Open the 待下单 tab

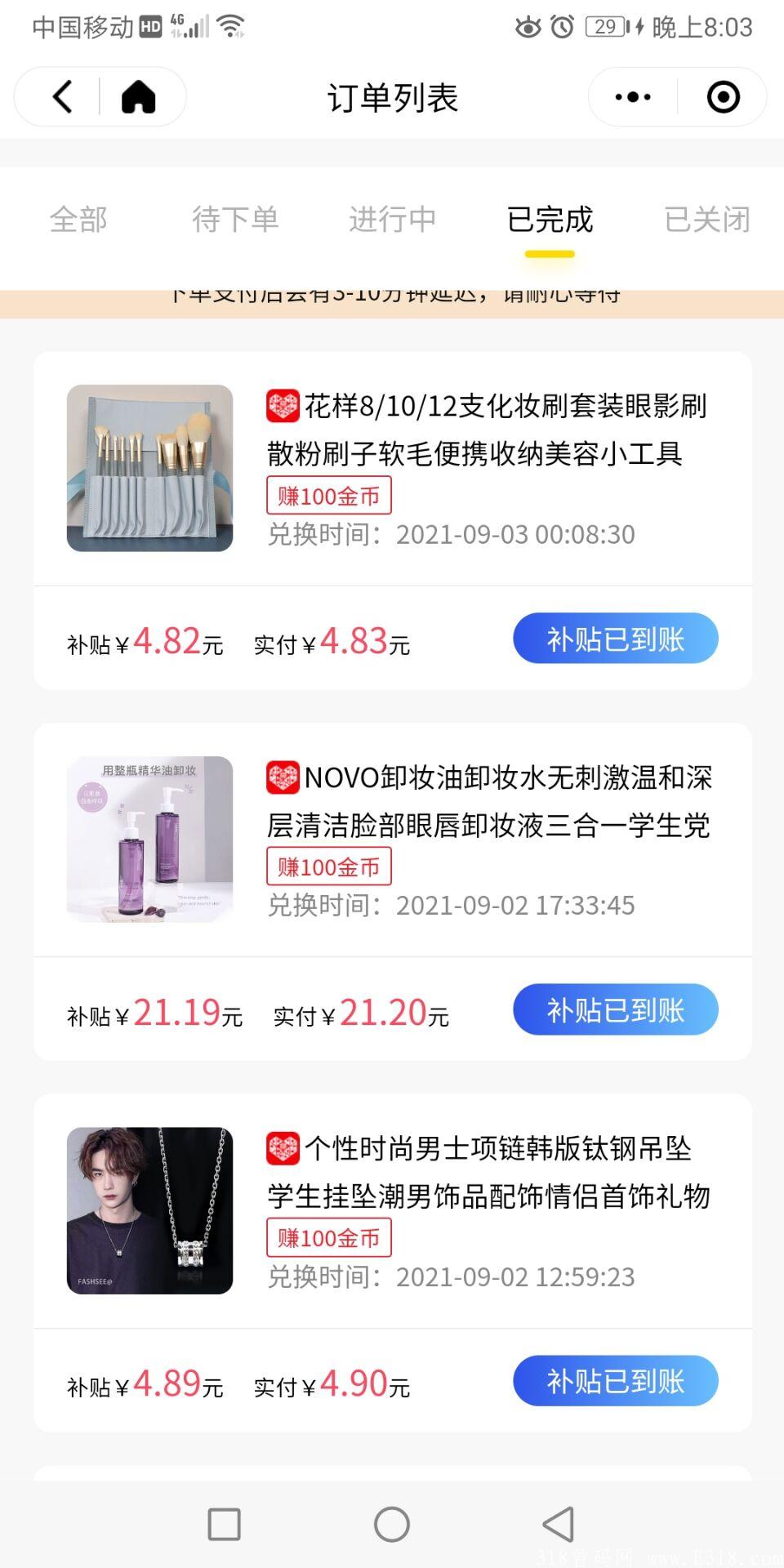[x=237, y=219]
